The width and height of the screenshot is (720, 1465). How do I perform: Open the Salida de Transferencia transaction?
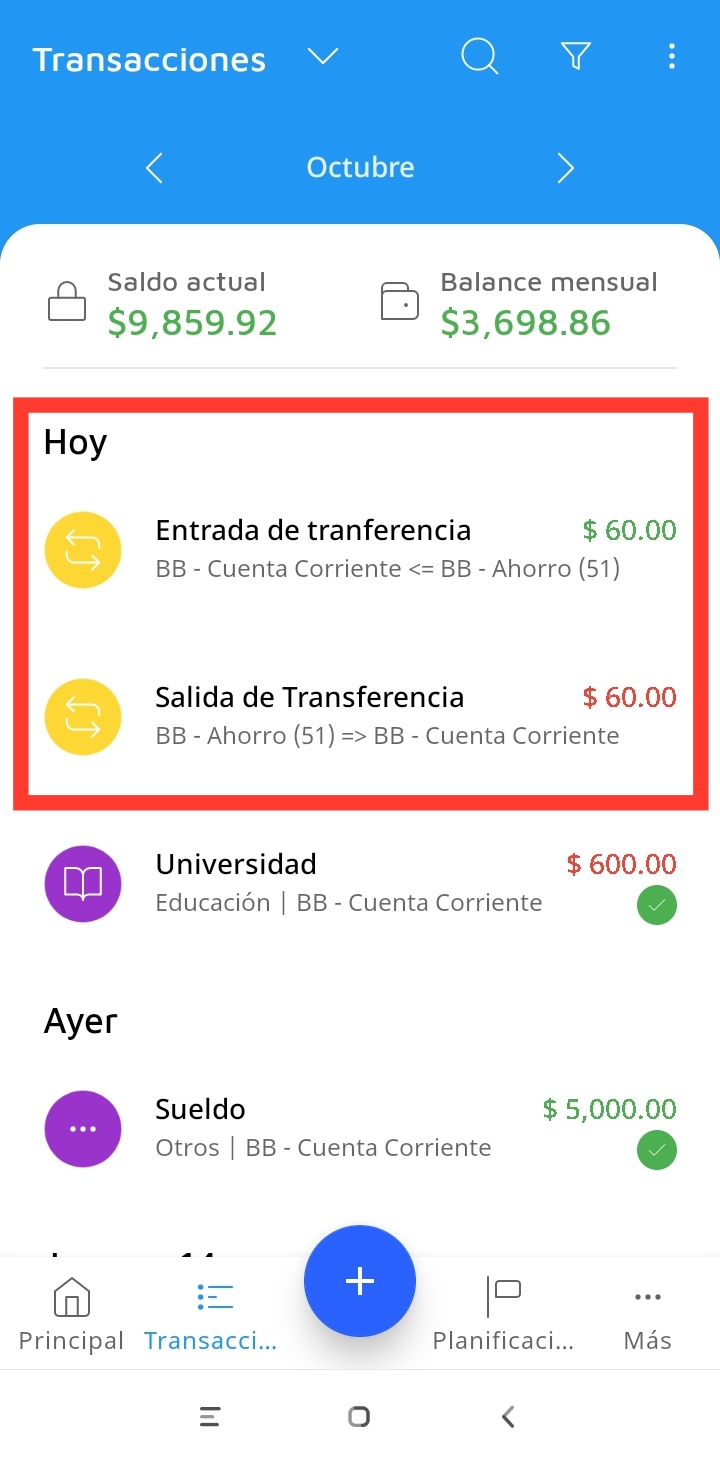click(x=360, y=716)
